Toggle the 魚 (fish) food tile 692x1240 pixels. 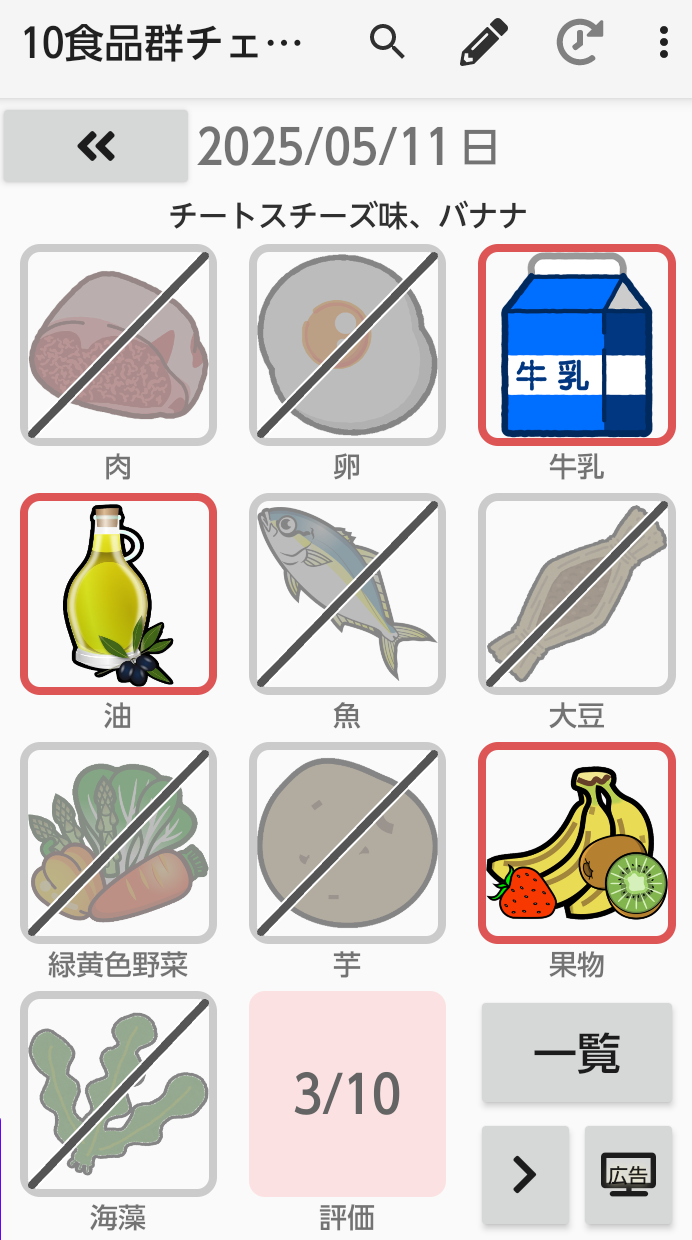point(347,594)
